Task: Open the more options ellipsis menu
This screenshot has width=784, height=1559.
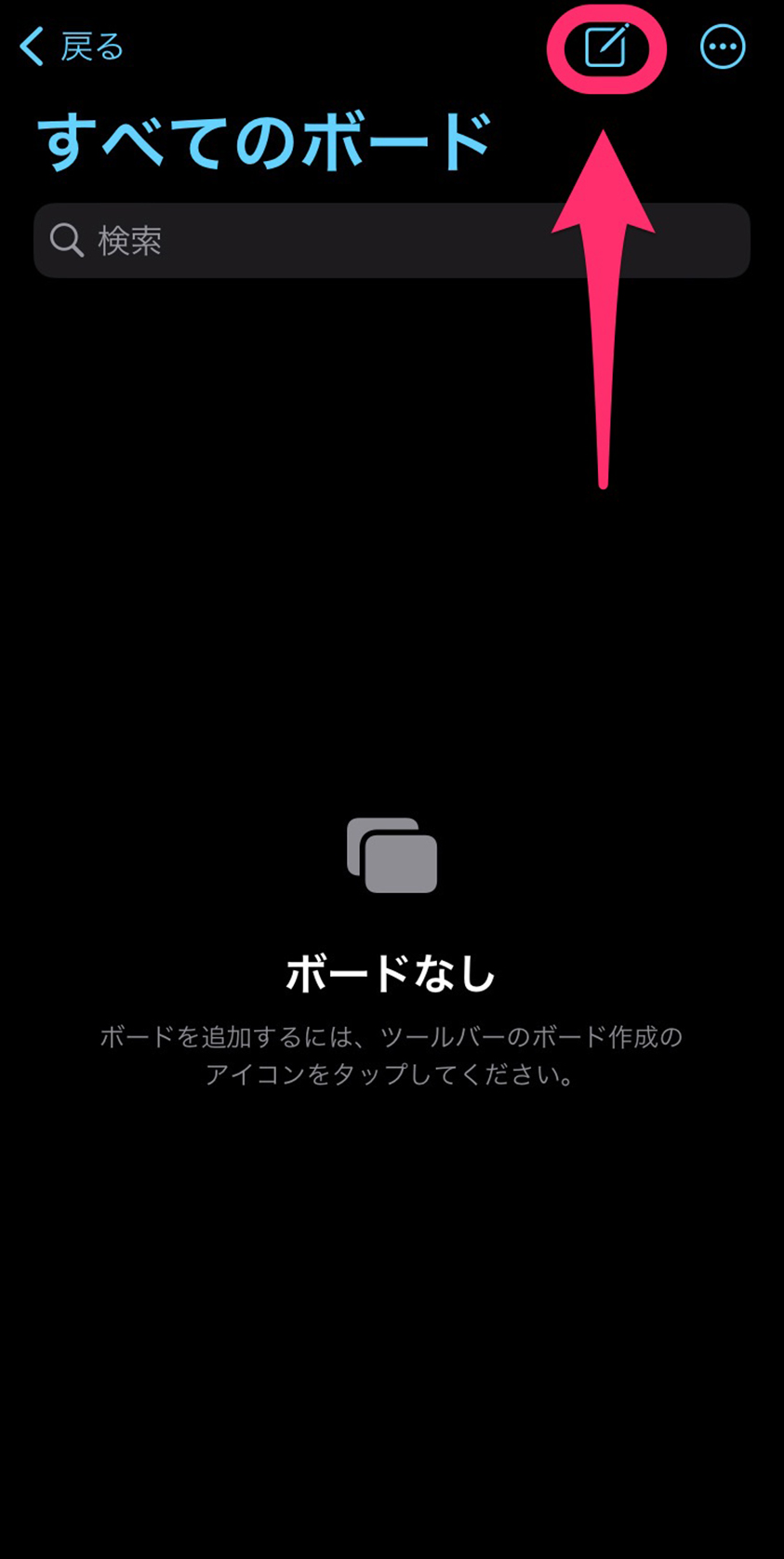Action: tap(723, 47)
